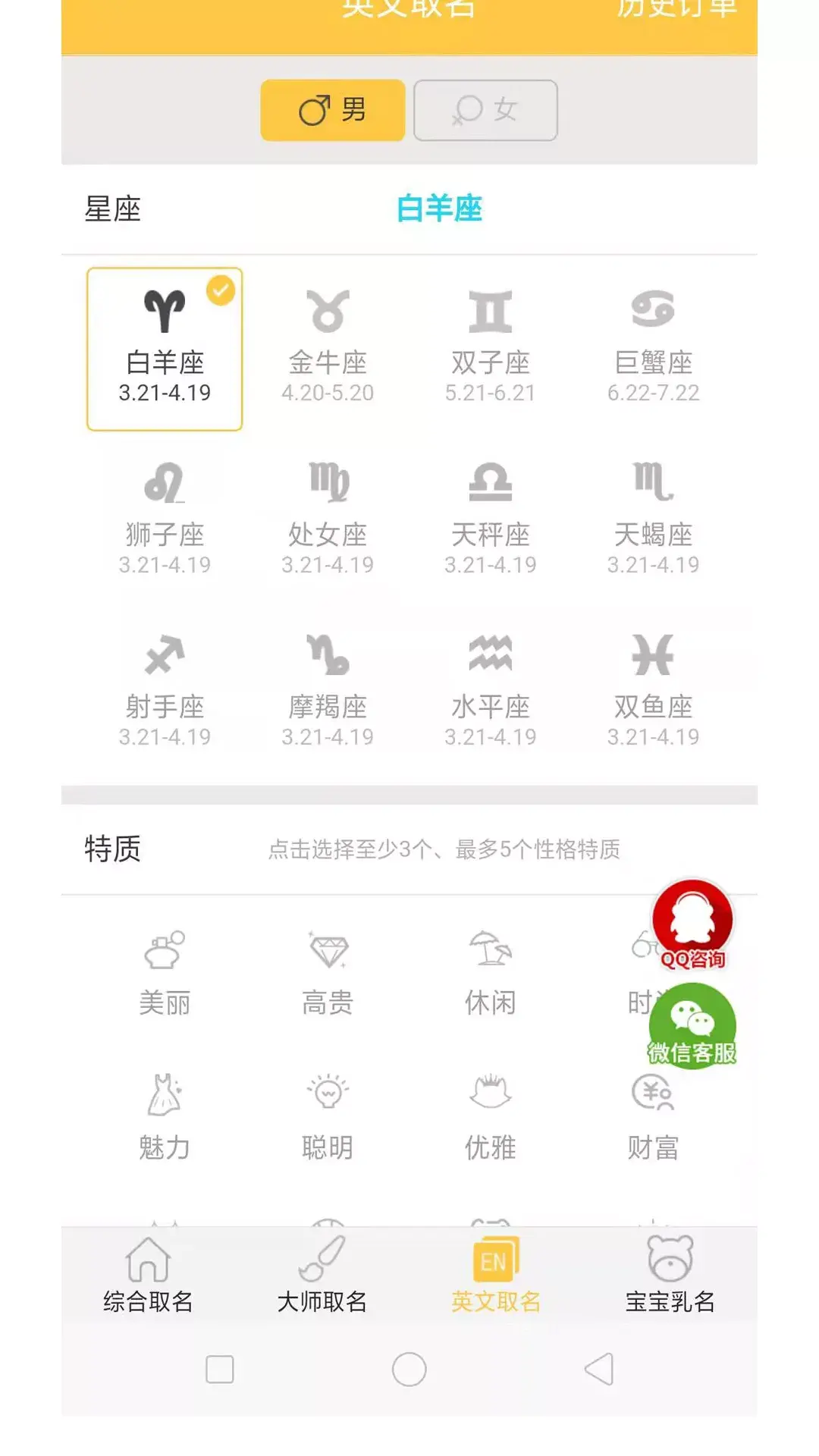Add the 高贵 trait
This screenshot has height=1456, width=819.
click(328, 973)
